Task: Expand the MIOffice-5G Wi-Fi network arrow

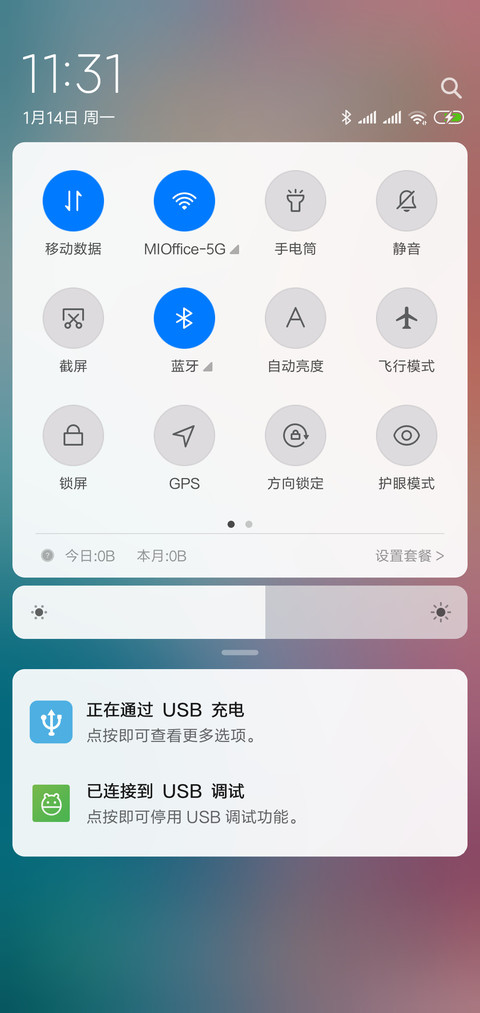Action: pyautogui.click(x=235, y=249)
